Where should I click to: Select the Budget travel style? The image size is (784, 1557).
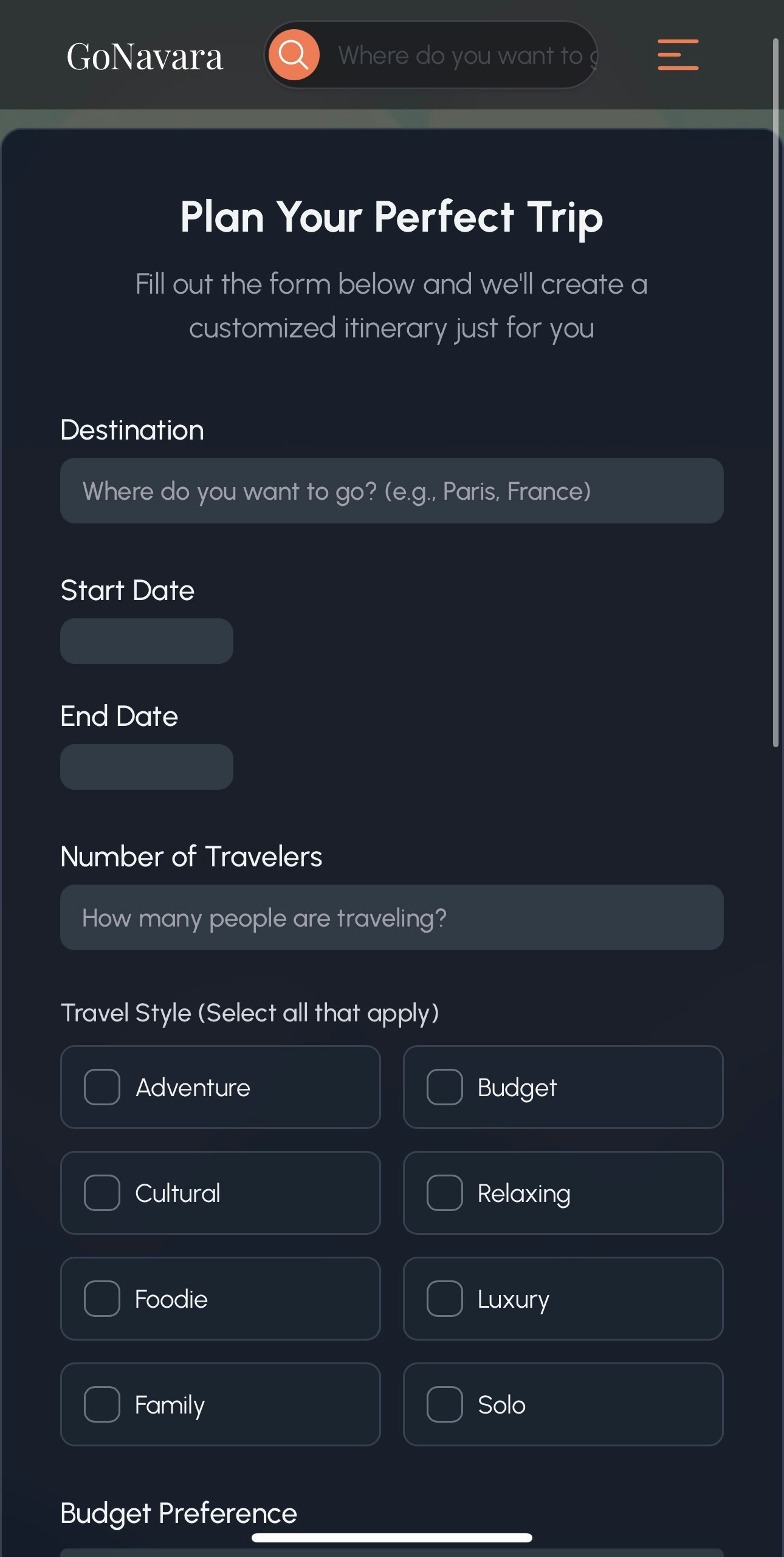[x=444, y=1087]
